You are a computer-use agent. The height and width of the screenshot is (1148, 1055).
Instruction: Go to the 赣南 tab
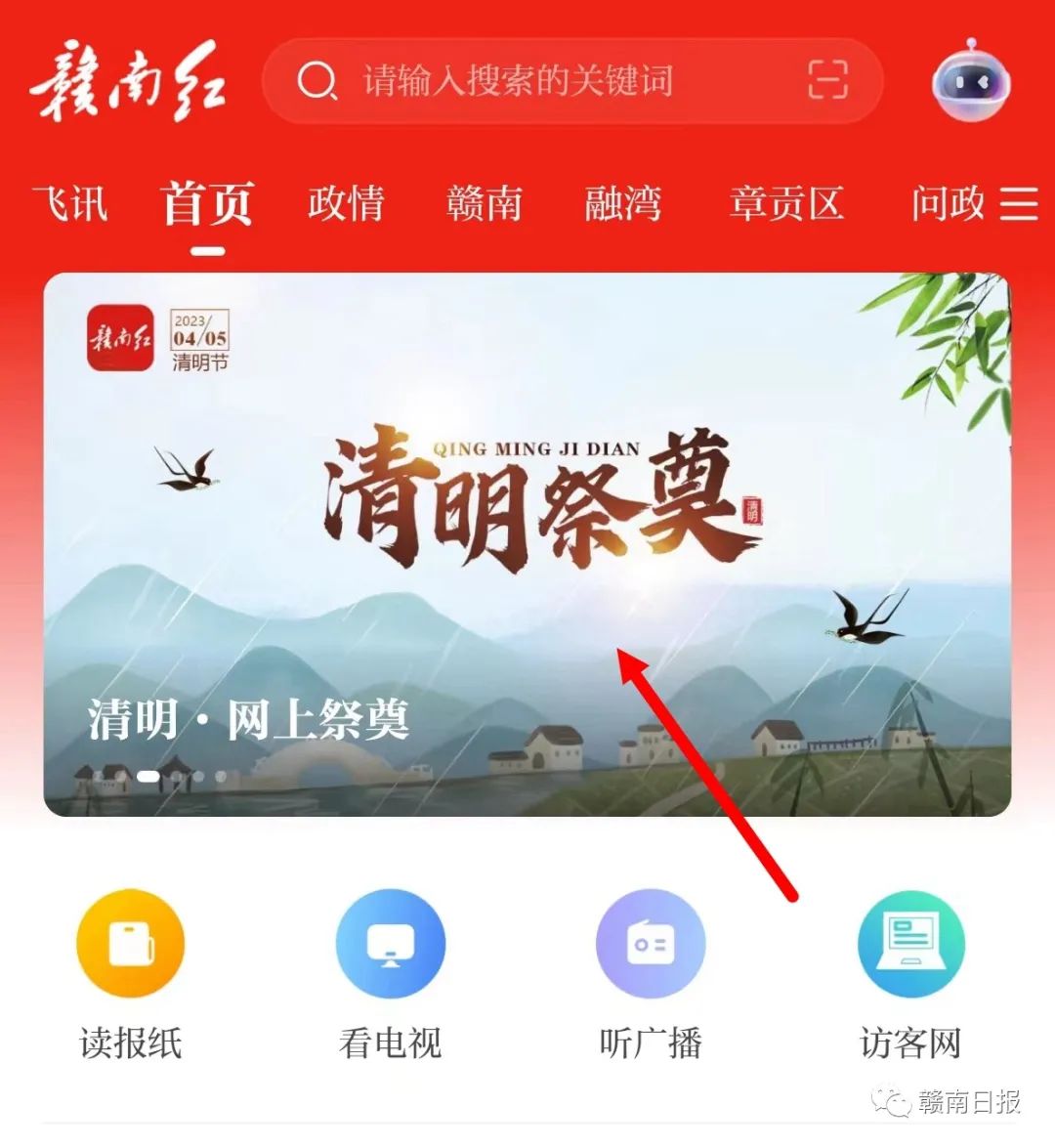(485, 204)
